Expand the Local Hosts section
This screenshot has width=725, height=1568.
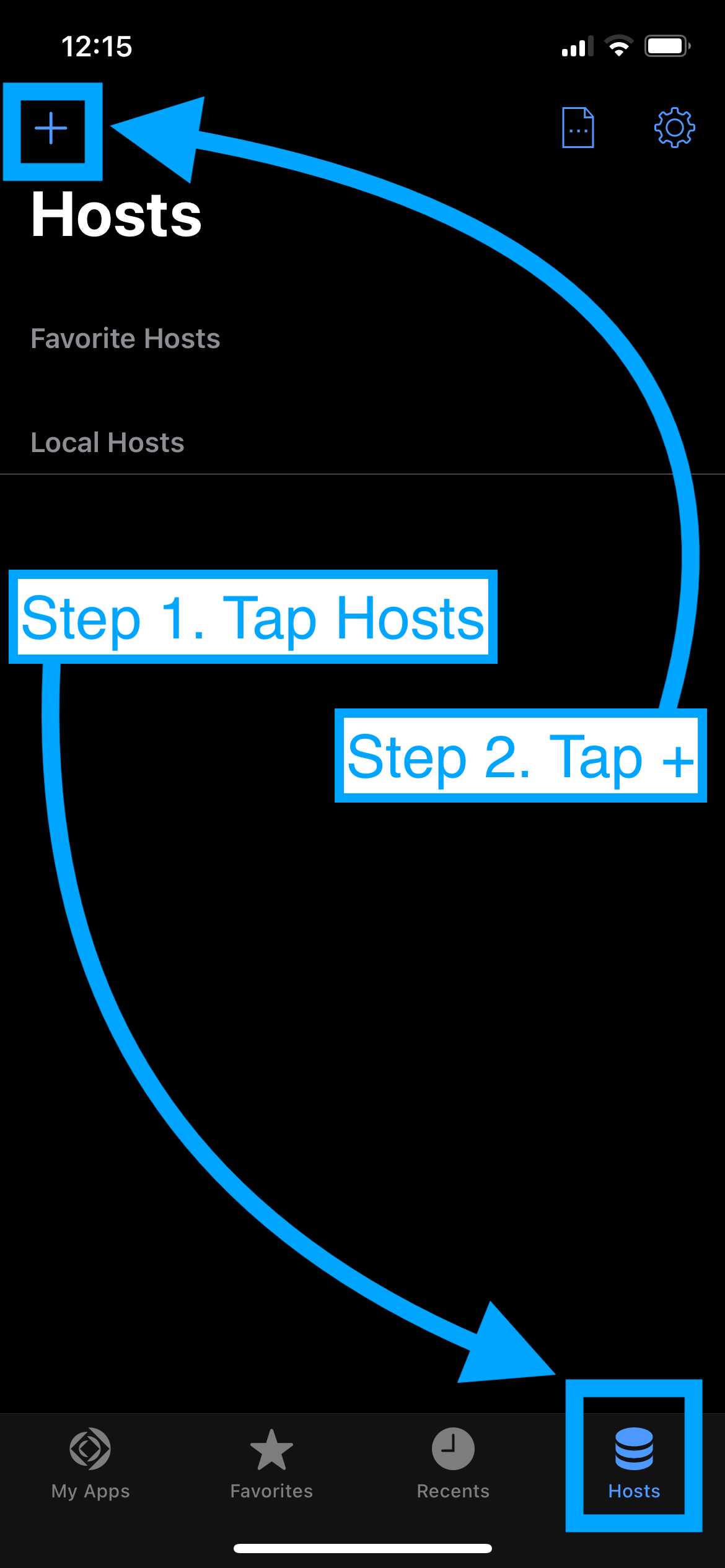pyautogui.click(x=107, y=442)
